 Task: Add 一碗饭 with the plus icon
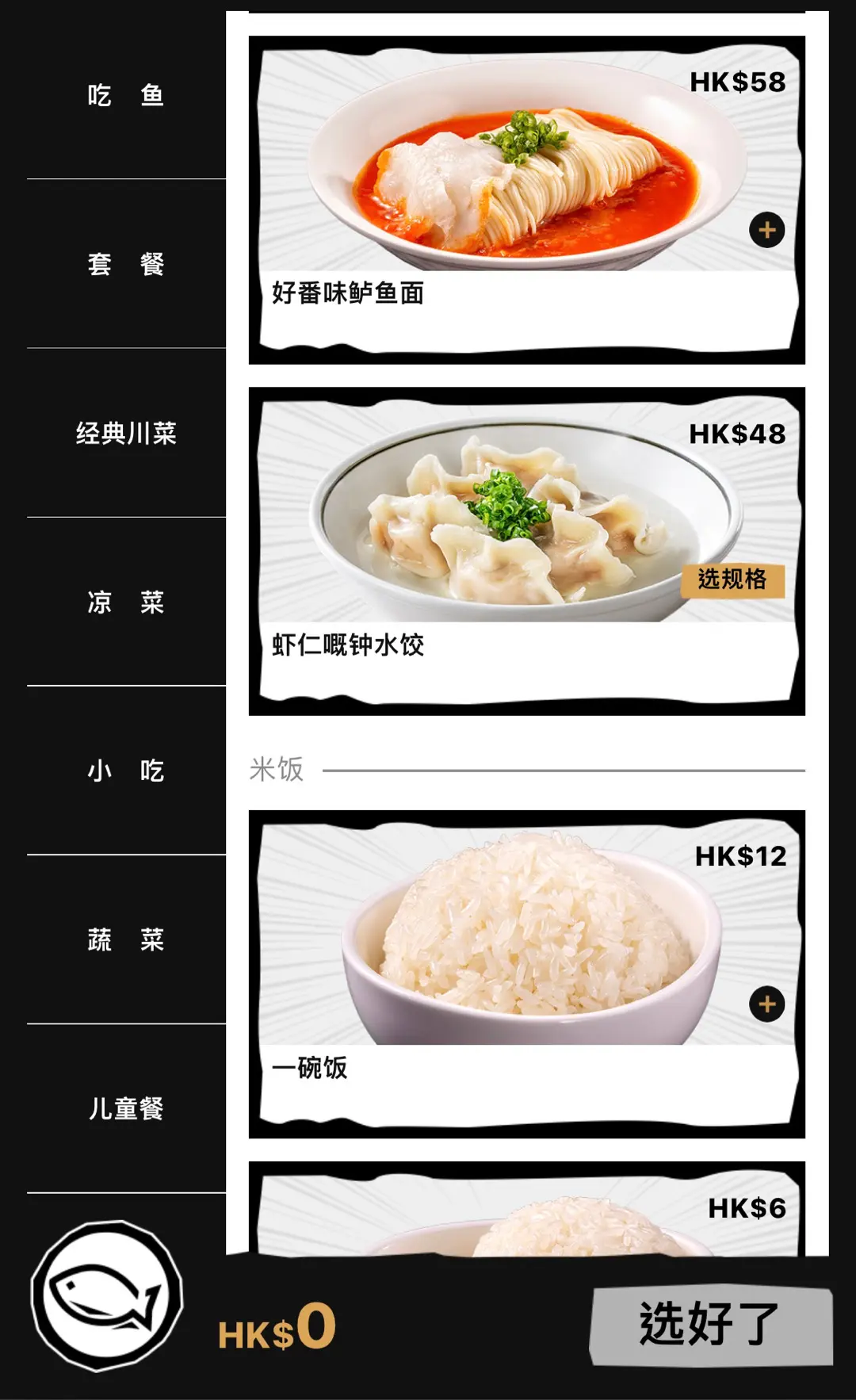[x=766, y=1004]
